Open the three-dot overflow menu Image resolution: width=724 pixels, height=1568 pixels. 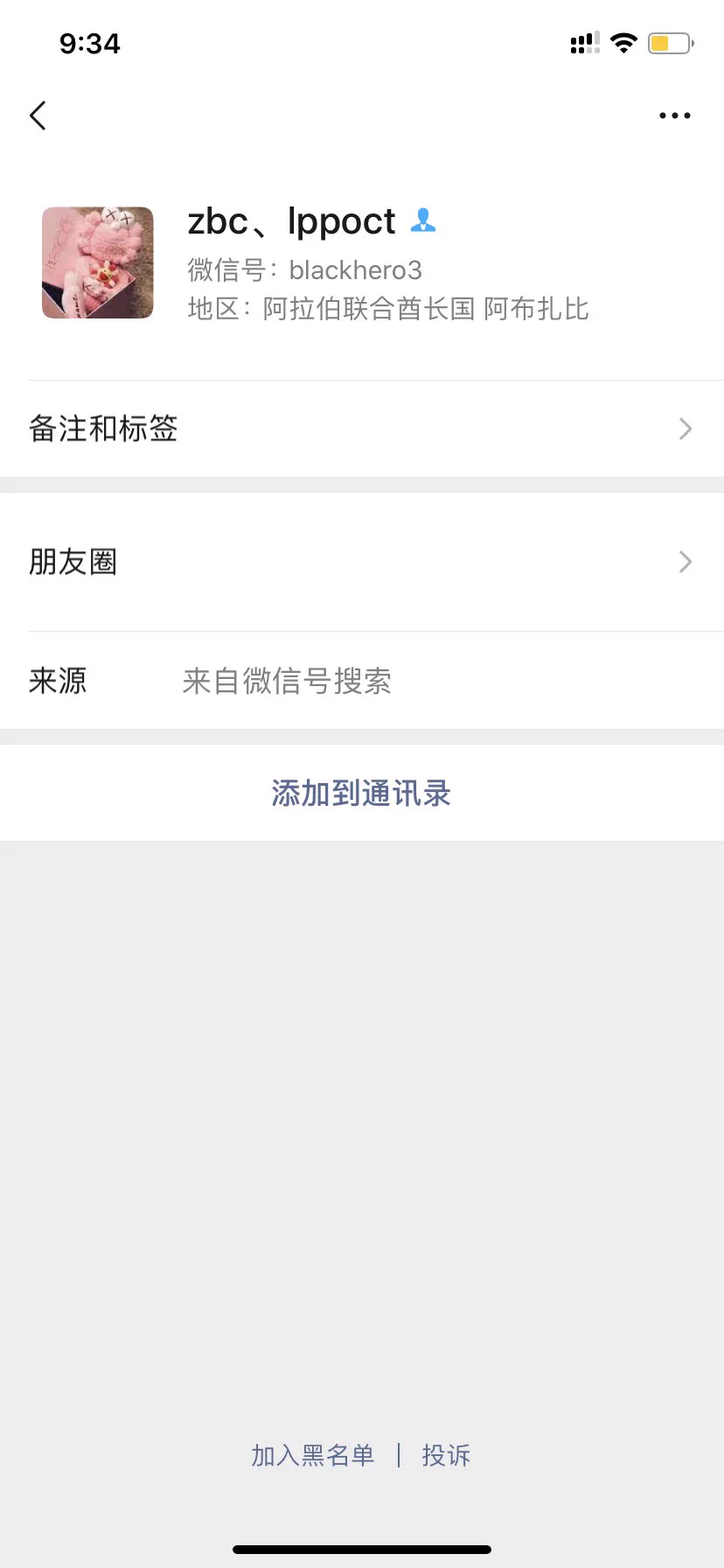tap(674, 115)
